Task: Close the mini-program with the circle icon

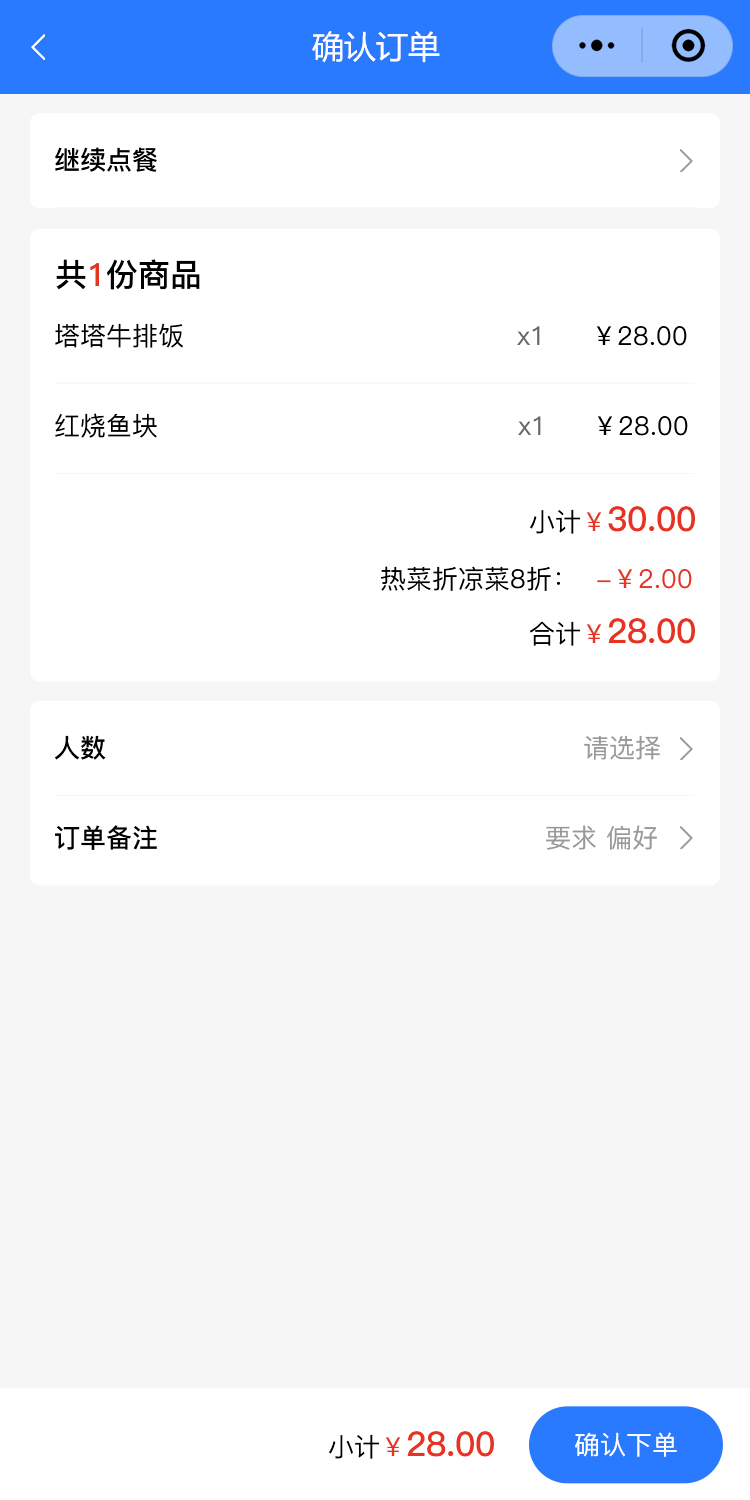Action: (688, 46)
